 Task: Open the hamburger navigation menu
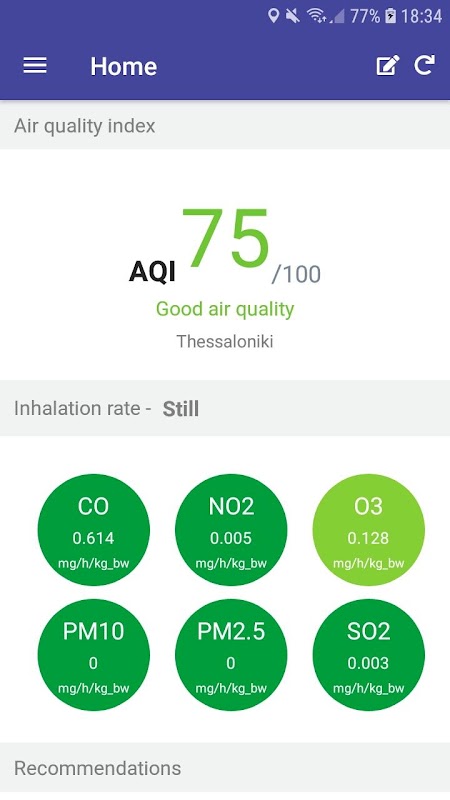[x=35, y=65]
